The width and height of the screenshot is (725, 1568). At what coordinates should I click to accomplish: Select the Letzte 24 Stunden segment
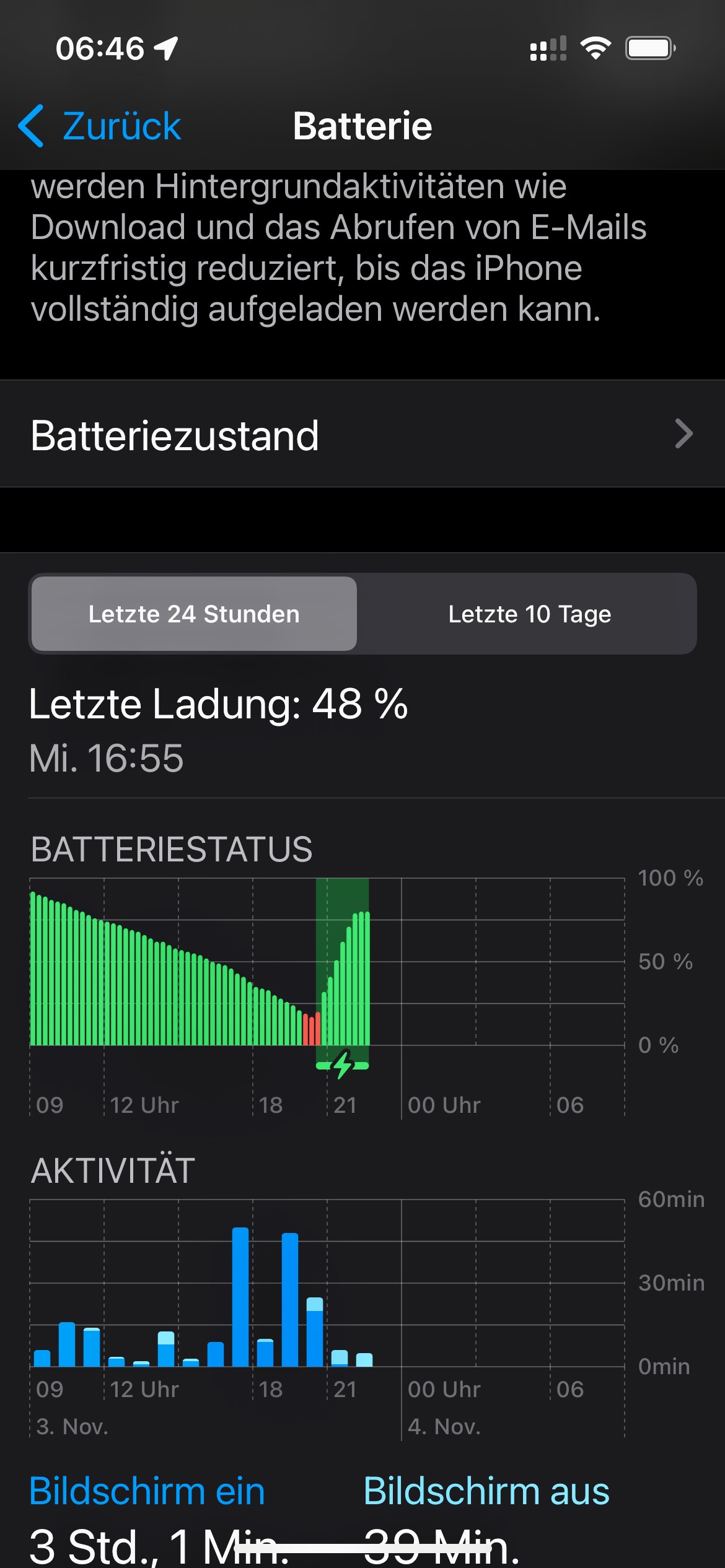tap(194, 614)
